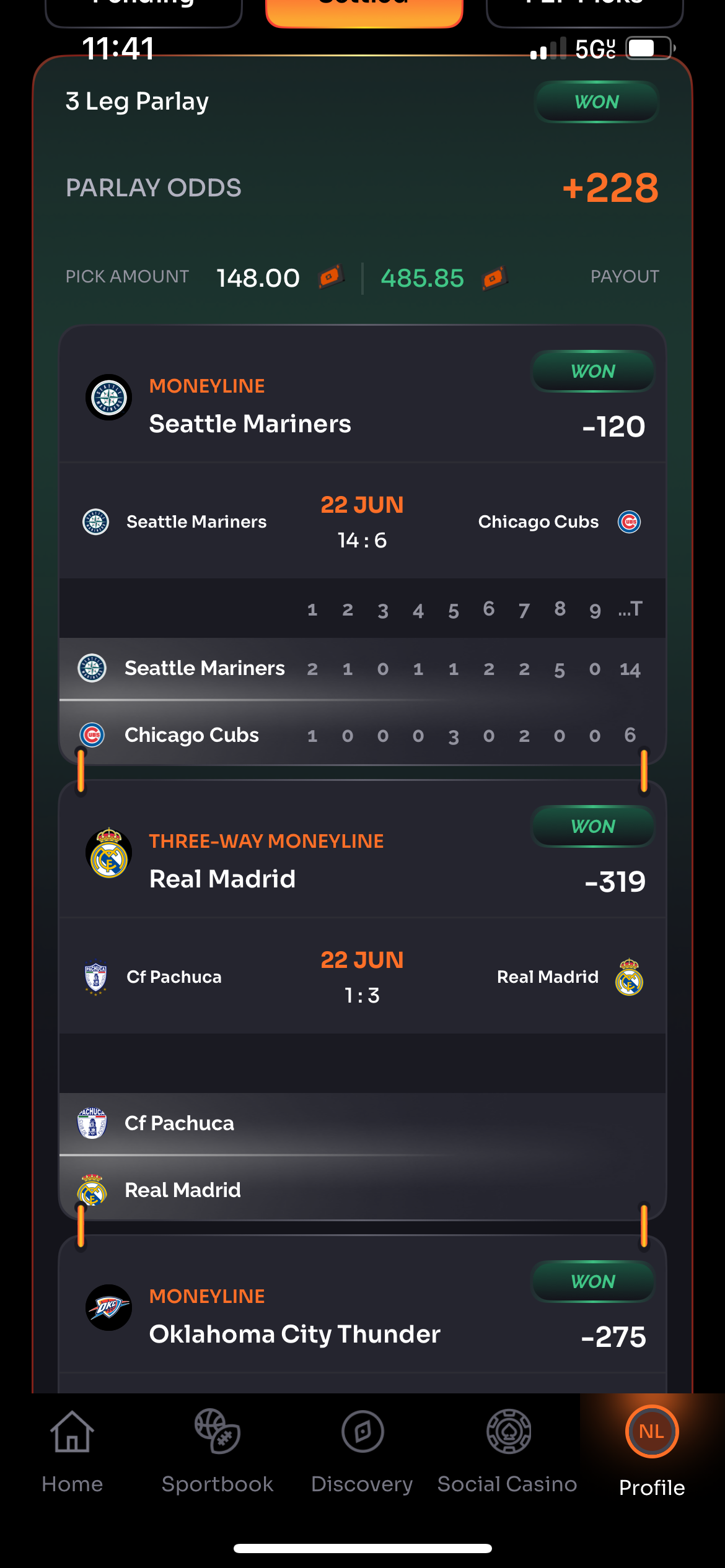Screen dimensions: 725x1568
Task: Open the Real Madrid three-way moneyline leg
Action: (x=362, y=861)
